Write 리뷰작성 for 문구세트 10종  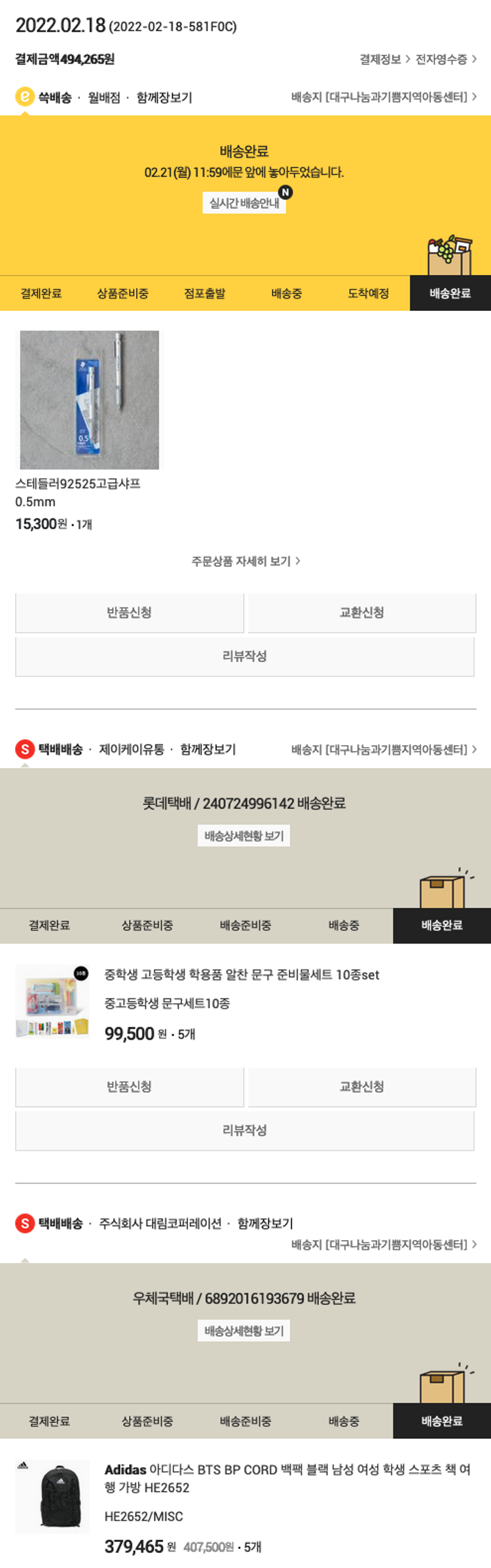[245, 1130]
